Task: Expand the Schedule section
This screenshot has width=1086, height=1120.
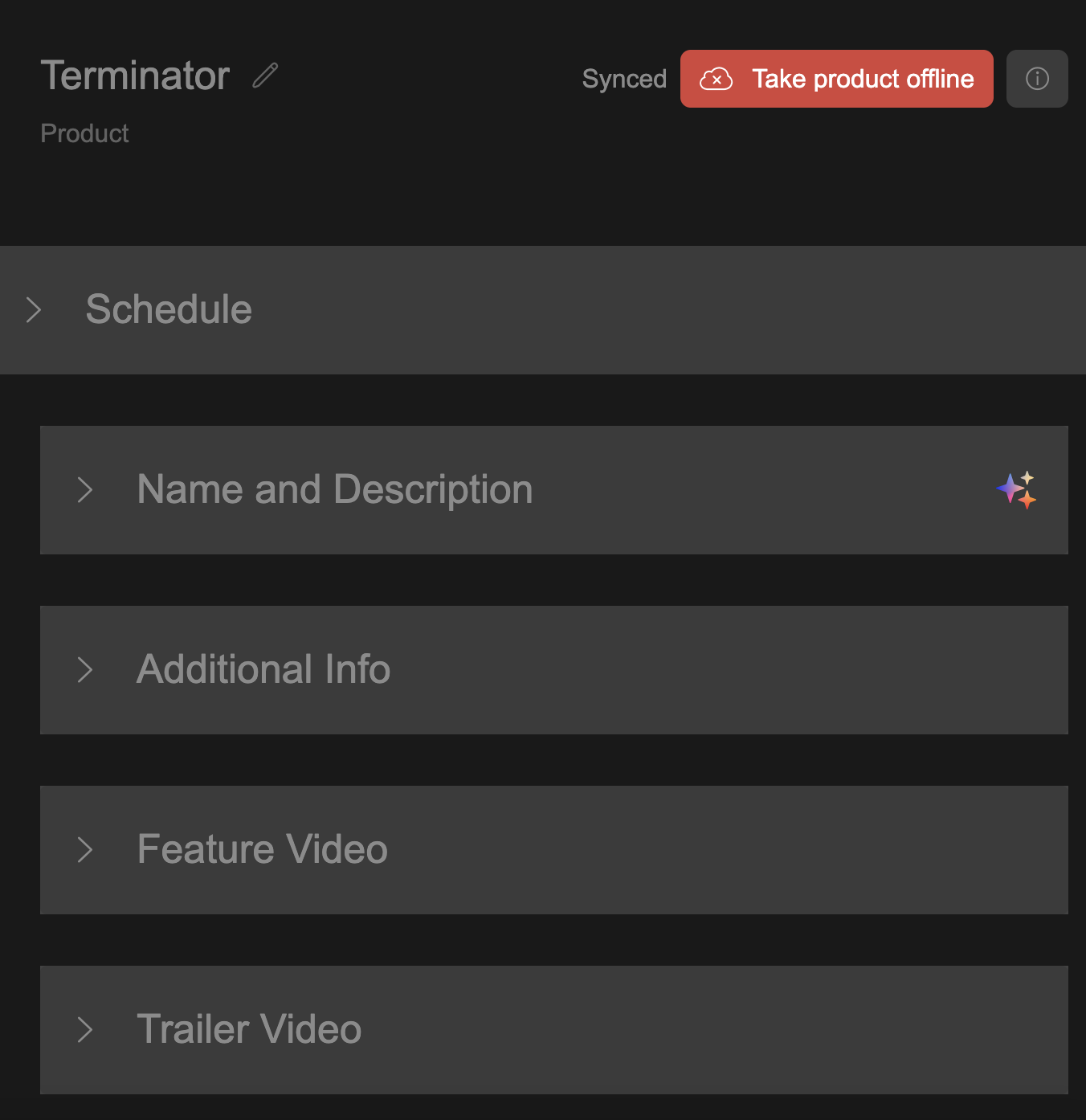Action: pos(34,310)
